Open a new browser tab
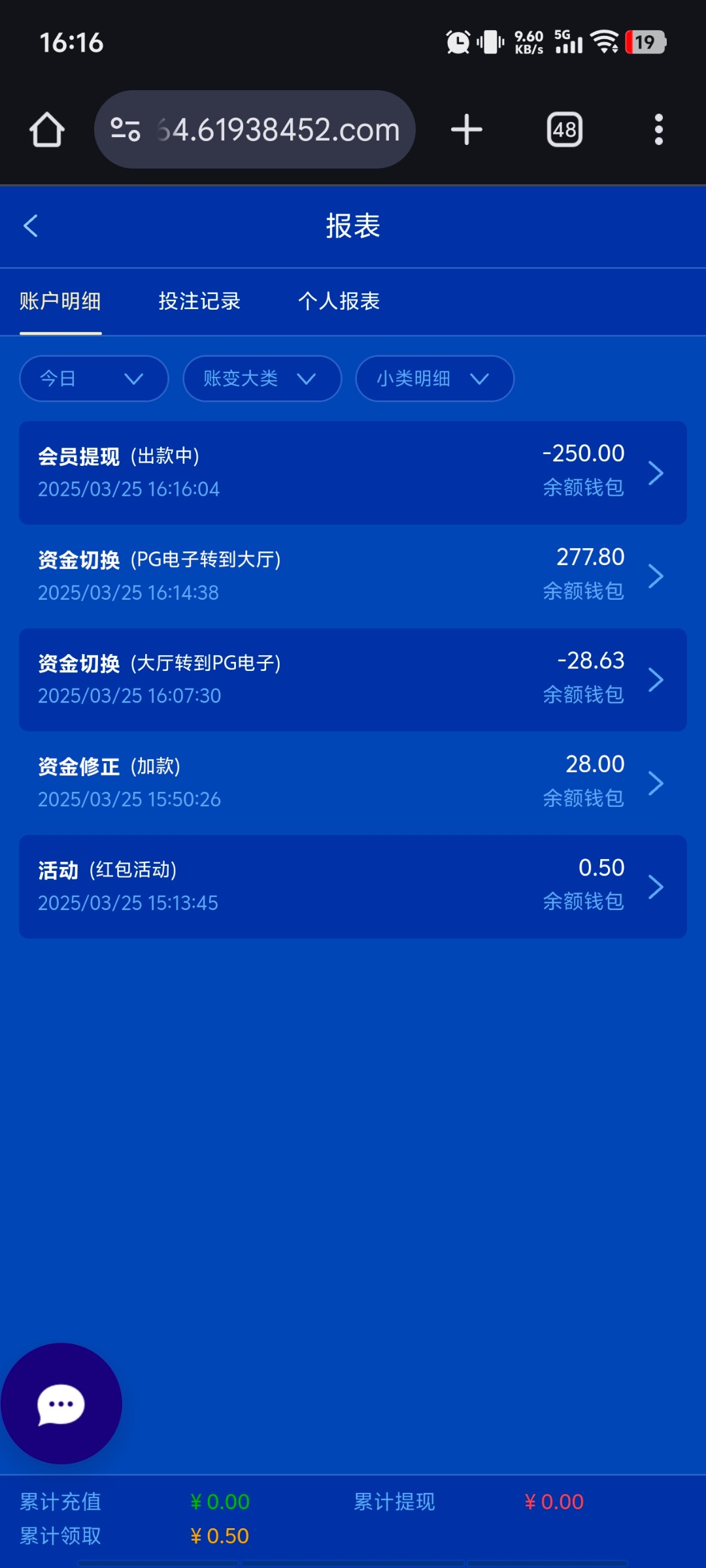Screen dimensions: 706x1568 (x=467, y=129)
